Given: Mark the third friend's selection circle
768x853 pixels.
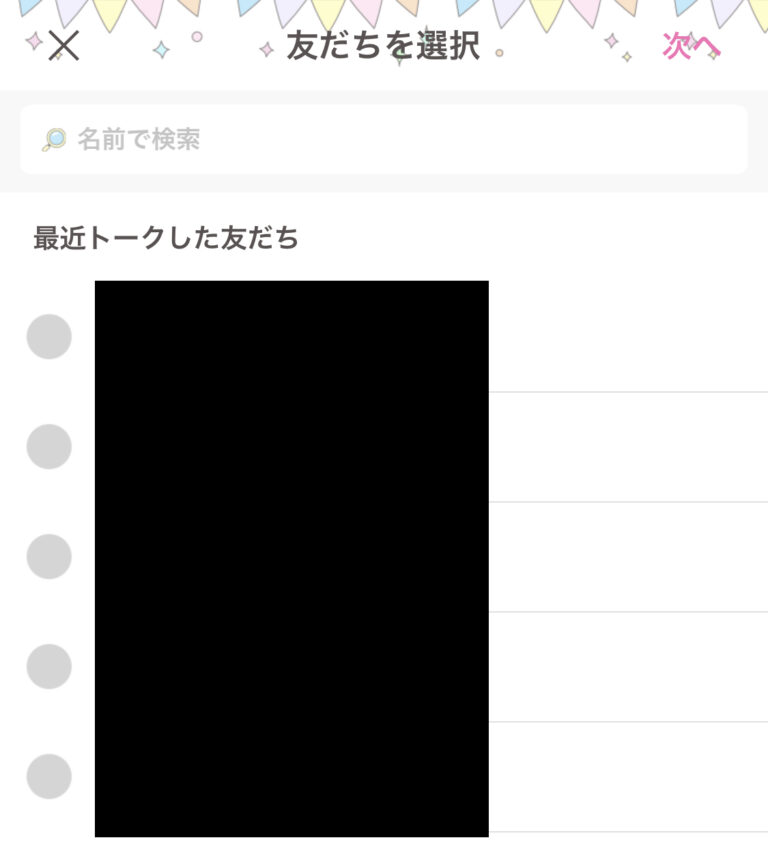Looking at the screenshot, I should pos(49,557).
